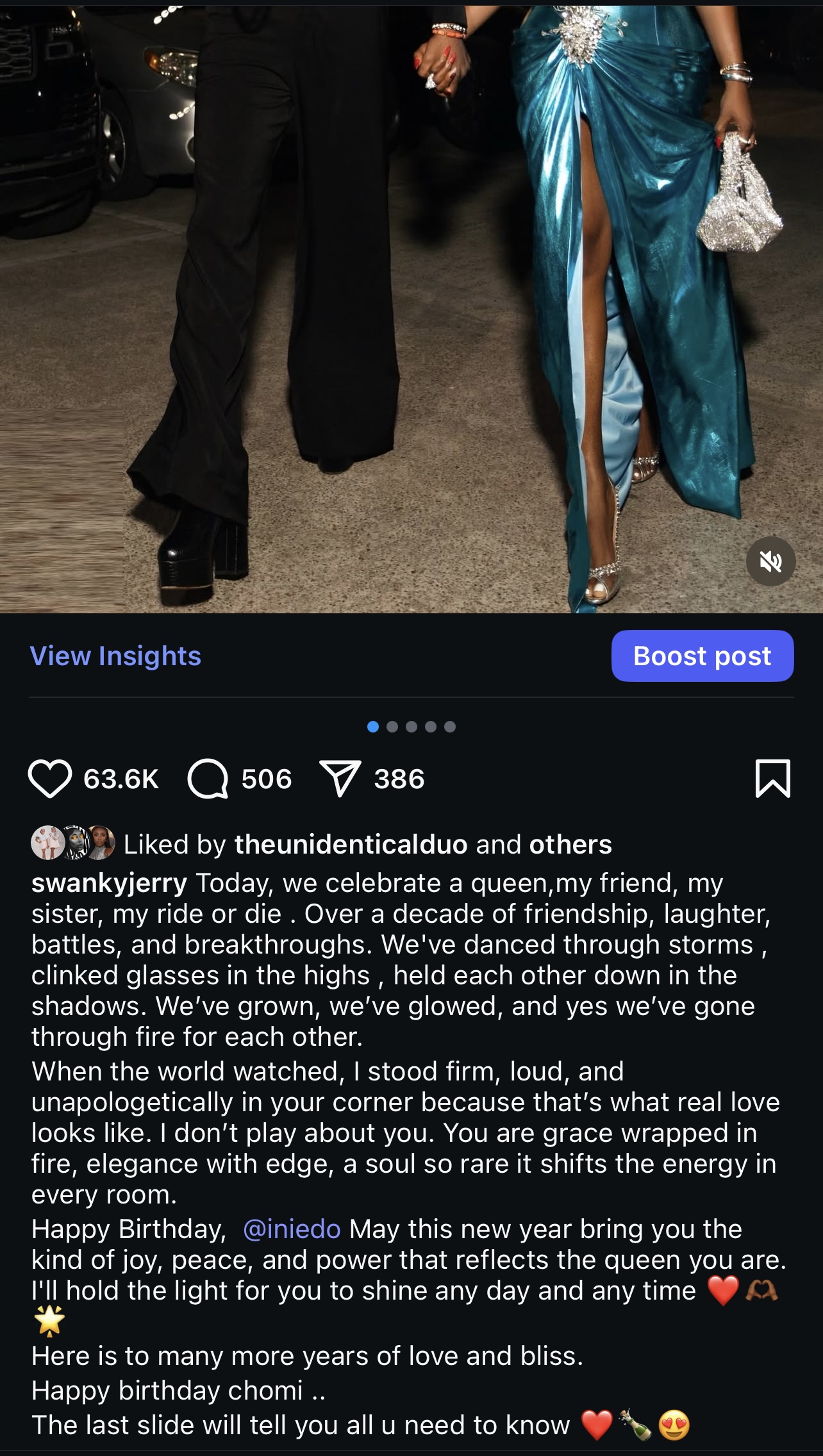Open the comments on this post
Image resolution: width=823 pixels, height=1456 pixels.
click(x=208, y=779)
